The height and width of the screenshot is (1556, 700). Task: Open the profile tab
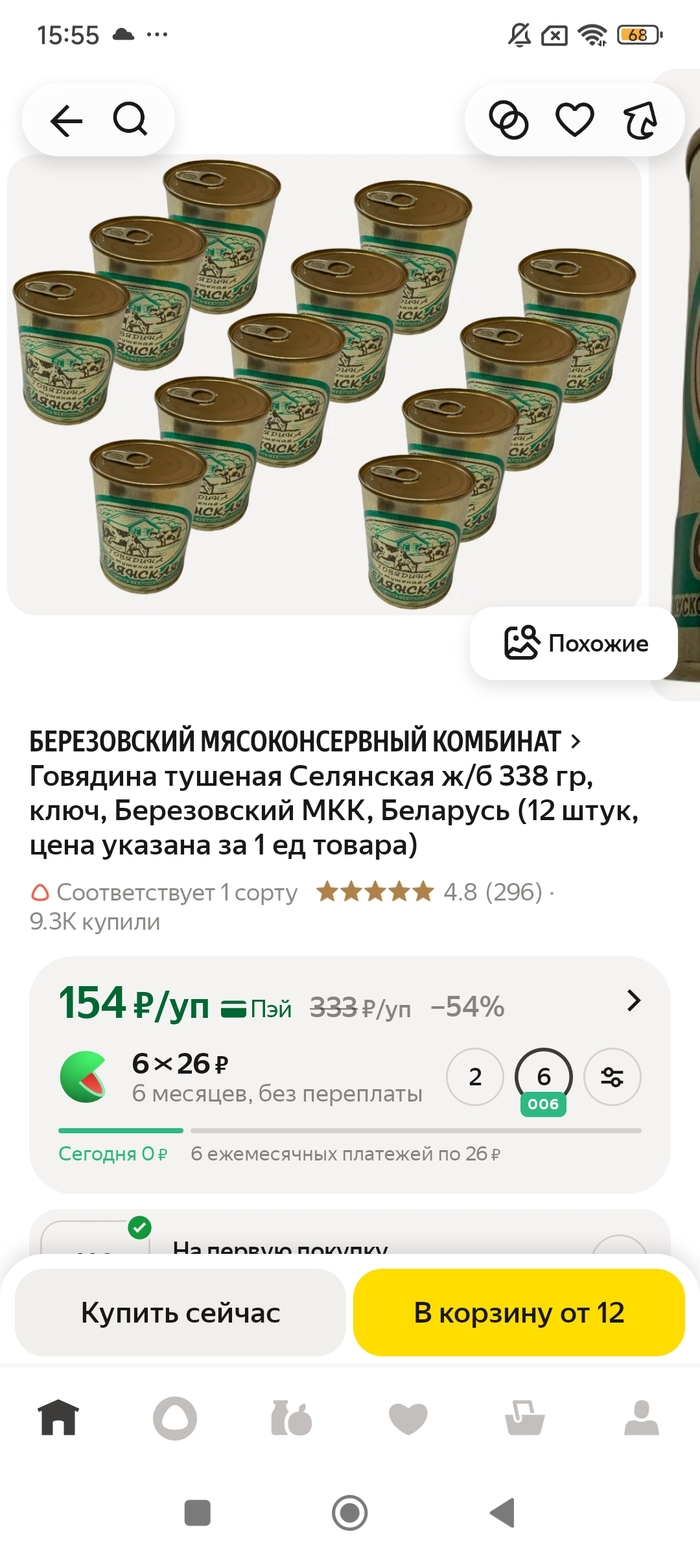click(641, 1418)
